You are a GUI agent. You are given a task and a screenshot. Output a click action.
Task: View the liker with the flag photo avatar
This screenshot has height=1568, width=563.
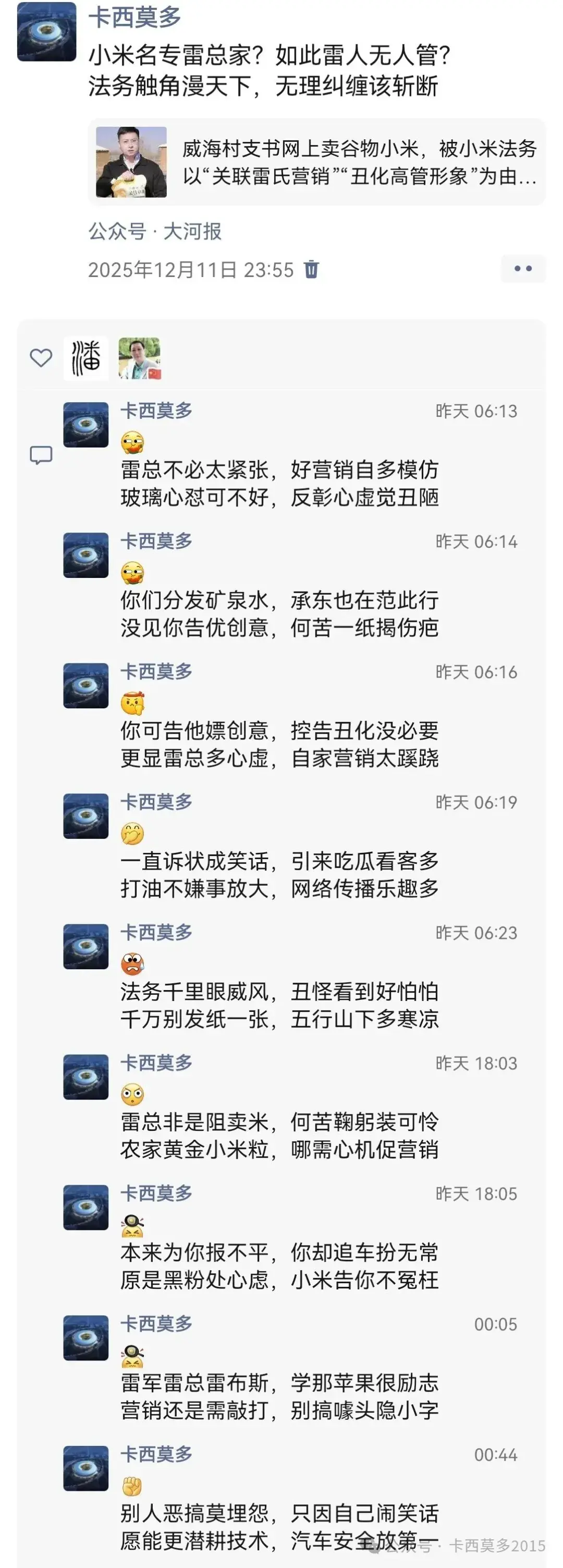coord(139,358)
